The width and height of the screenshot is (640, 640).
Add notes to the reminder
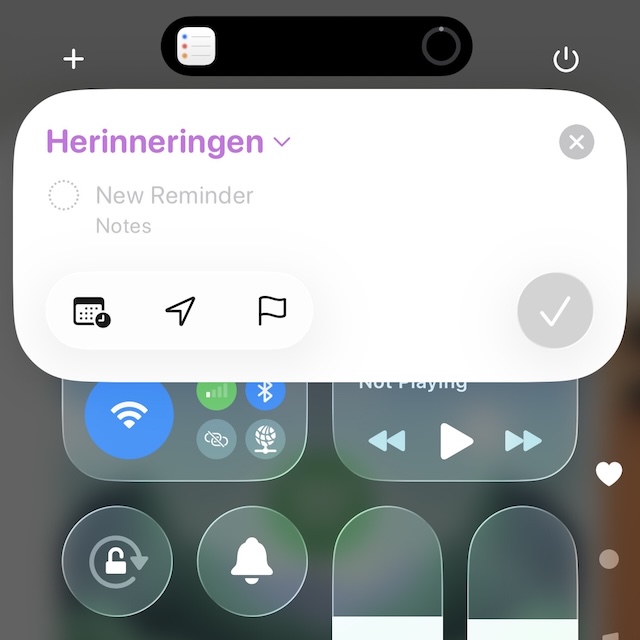[x=124, y=226]
